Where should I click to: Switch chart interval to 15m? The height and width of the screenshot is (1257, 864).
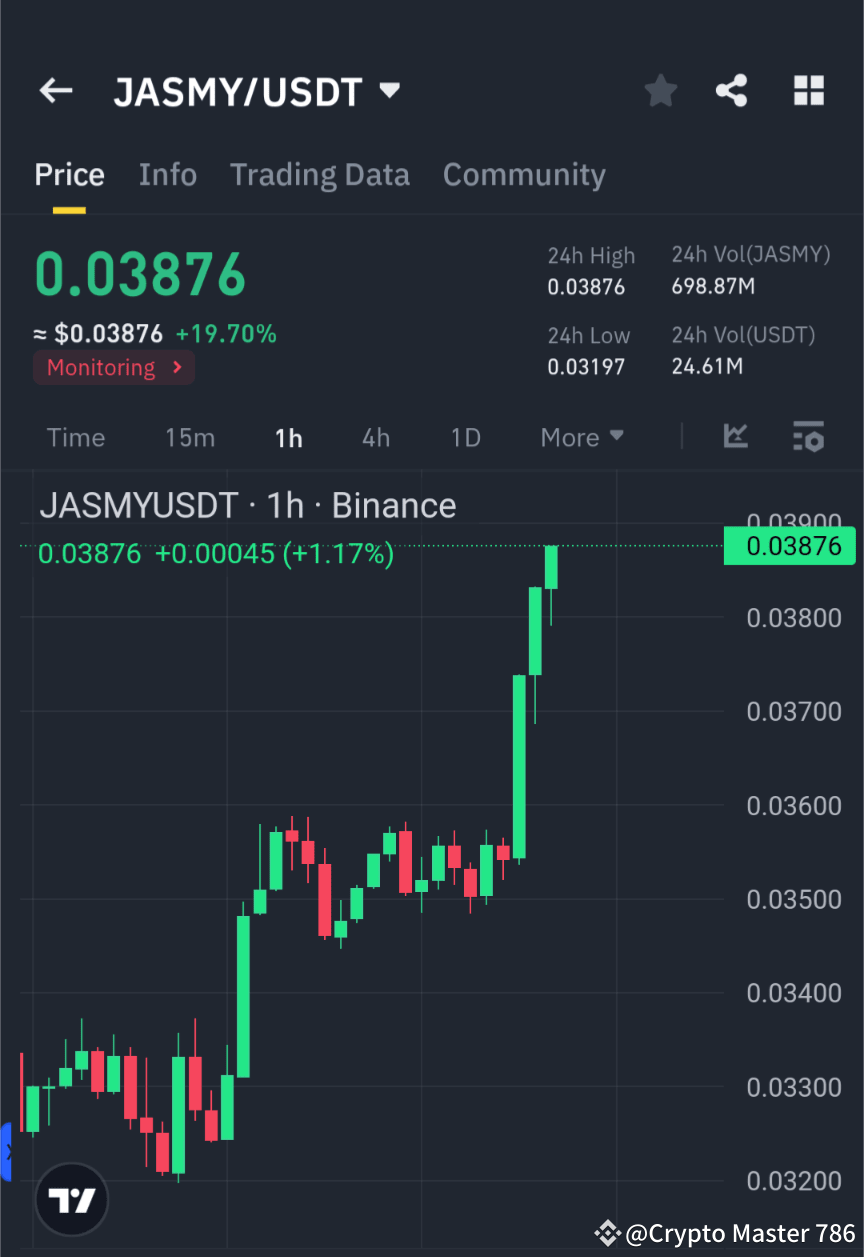(x=190, y=437)
